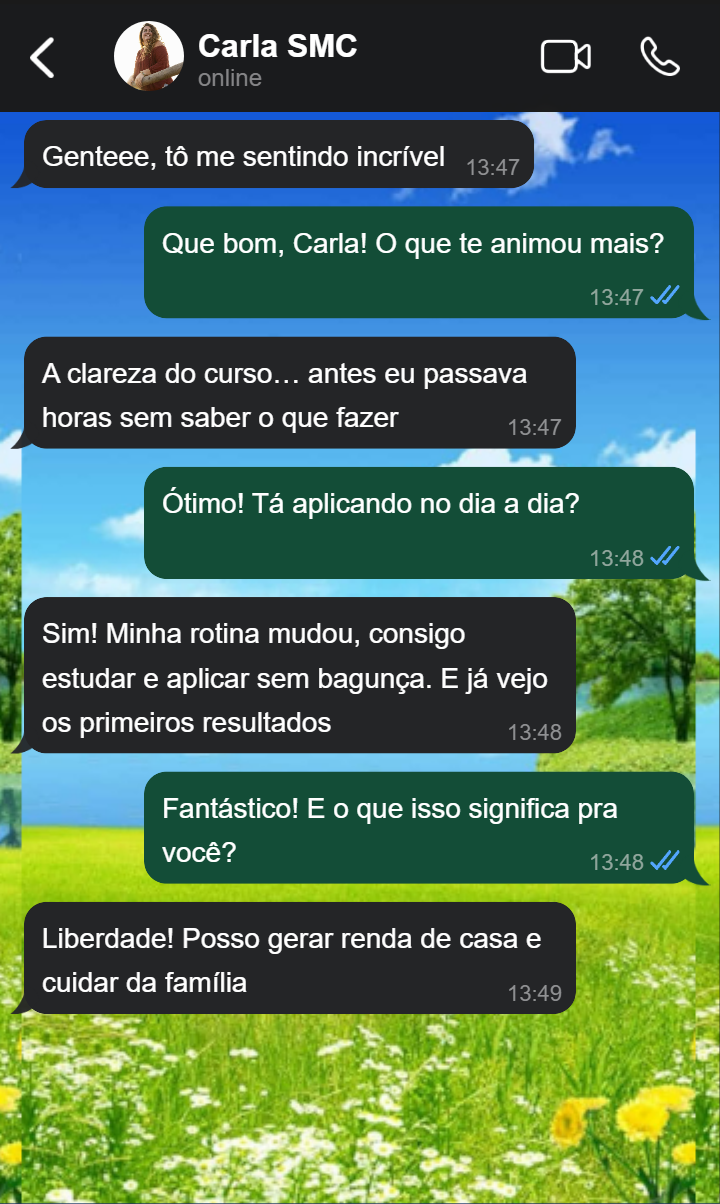This screenshot has width=720, height=1204.
Task: Open Carla SMC's profile picture
Action: 149,56
